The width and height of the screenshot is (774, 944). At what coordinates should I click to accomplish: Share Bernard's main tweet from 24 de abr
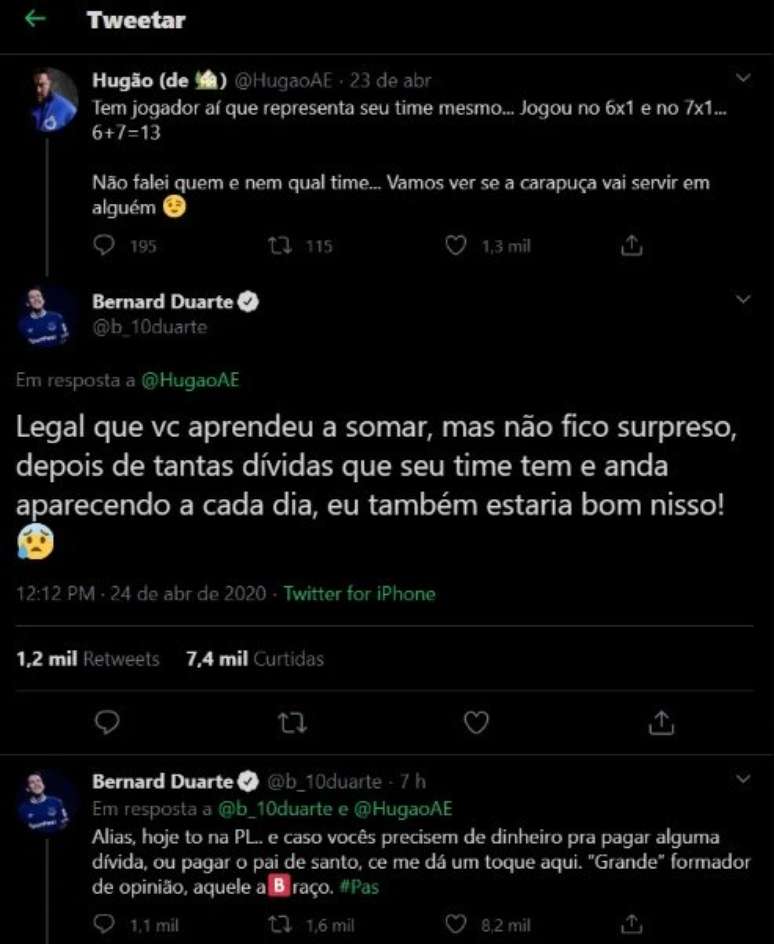pyautogui.click(x=661, y=721)
